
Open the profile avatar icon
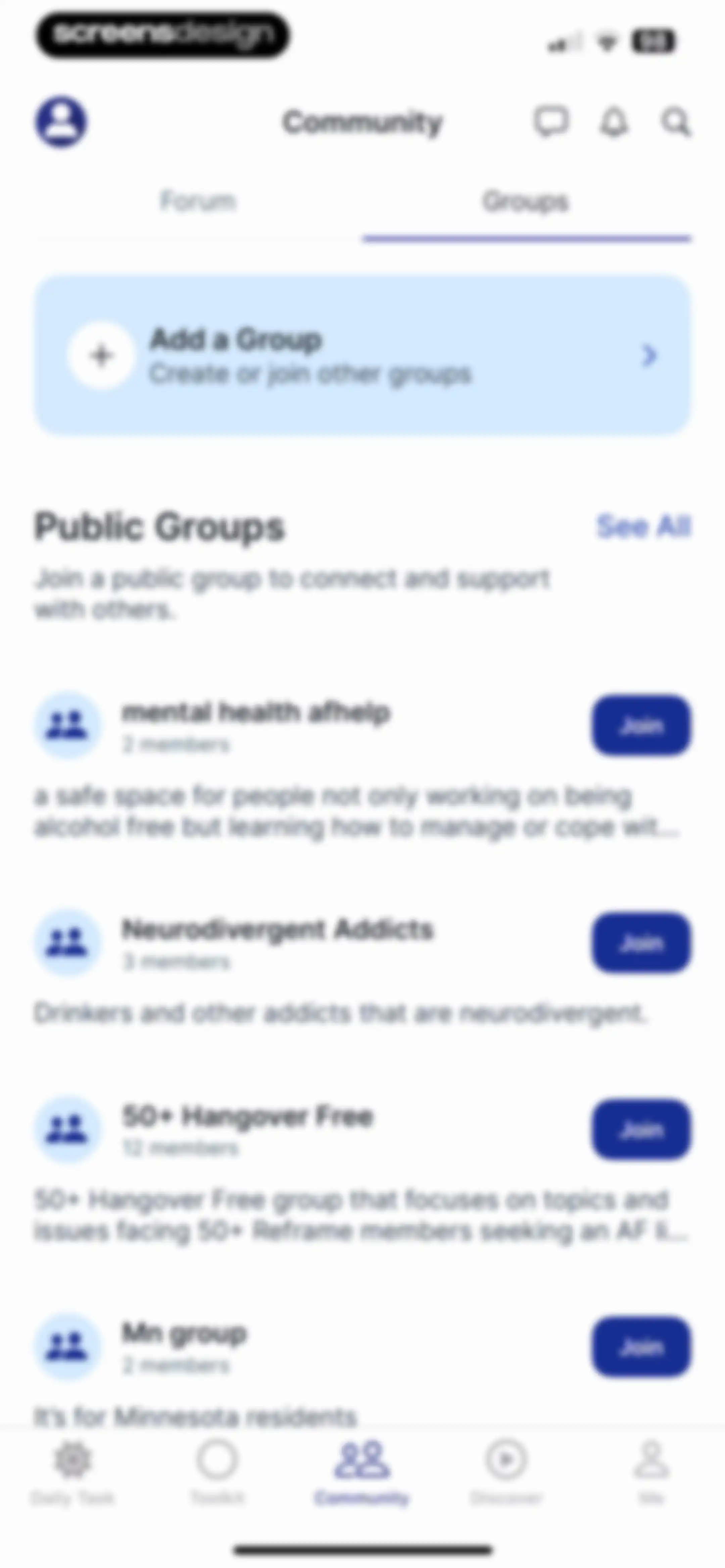60,122
